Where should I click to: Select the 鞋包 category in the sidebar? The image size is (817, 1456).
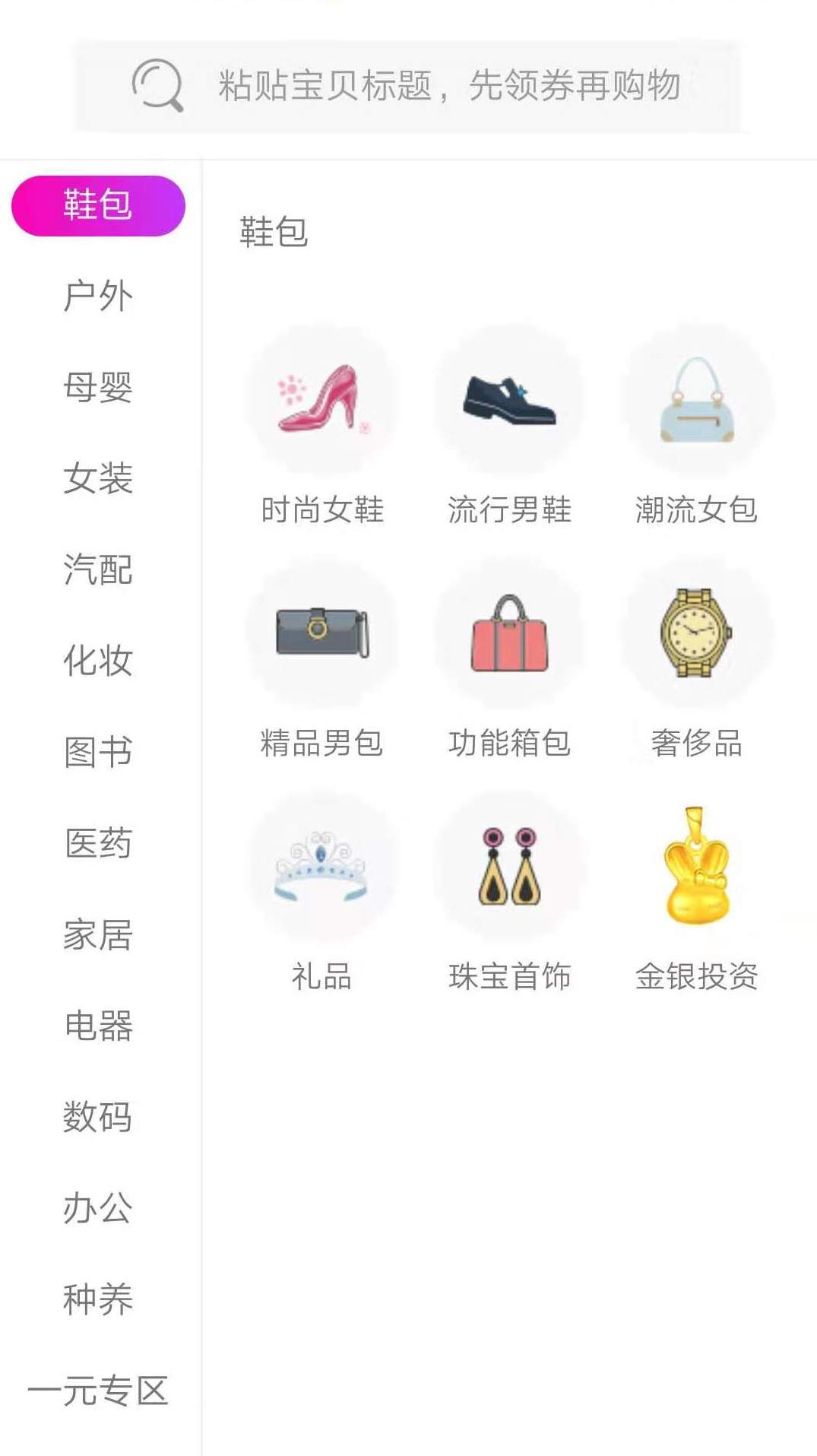point(97,205)
